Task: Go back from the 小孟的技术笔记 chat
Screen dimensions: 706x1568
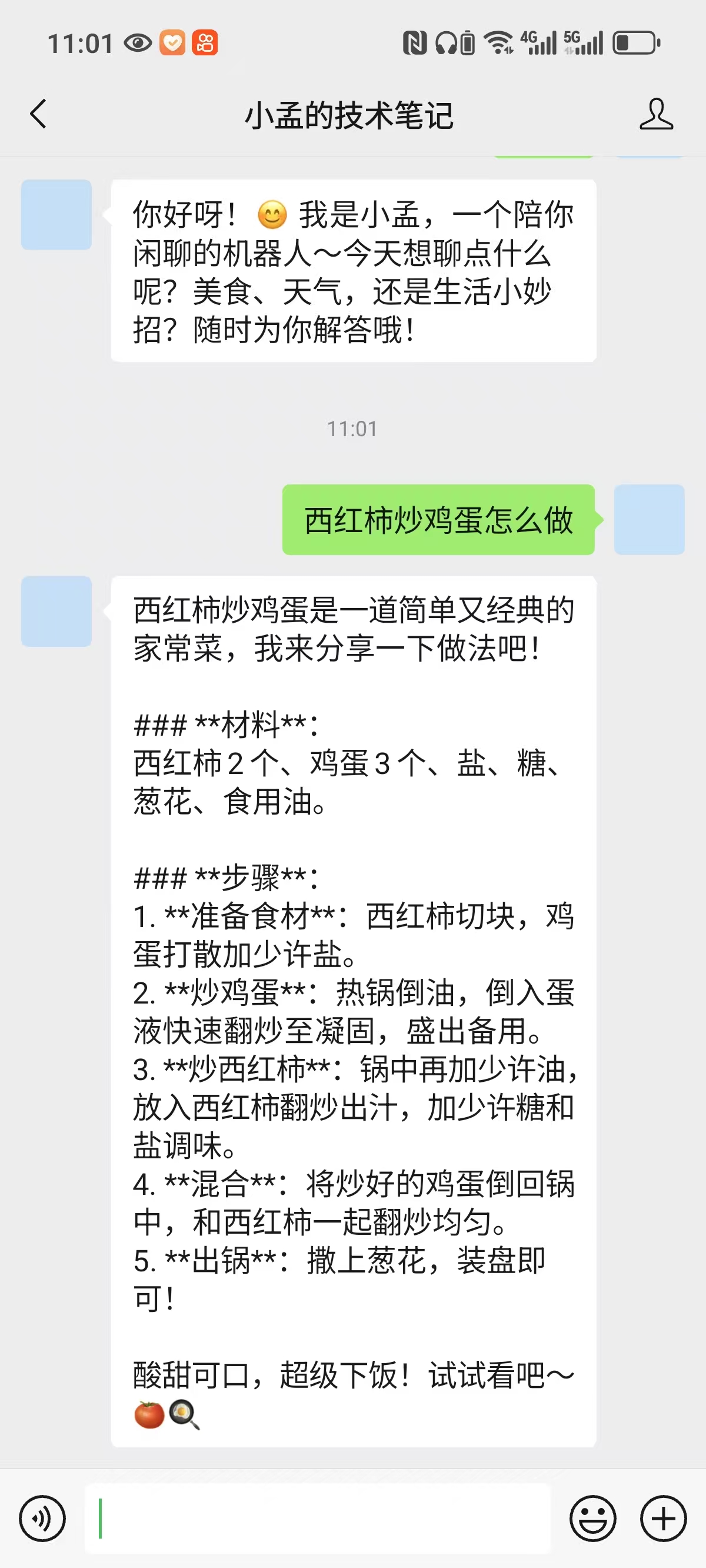Action: click(x=38, y=114)
